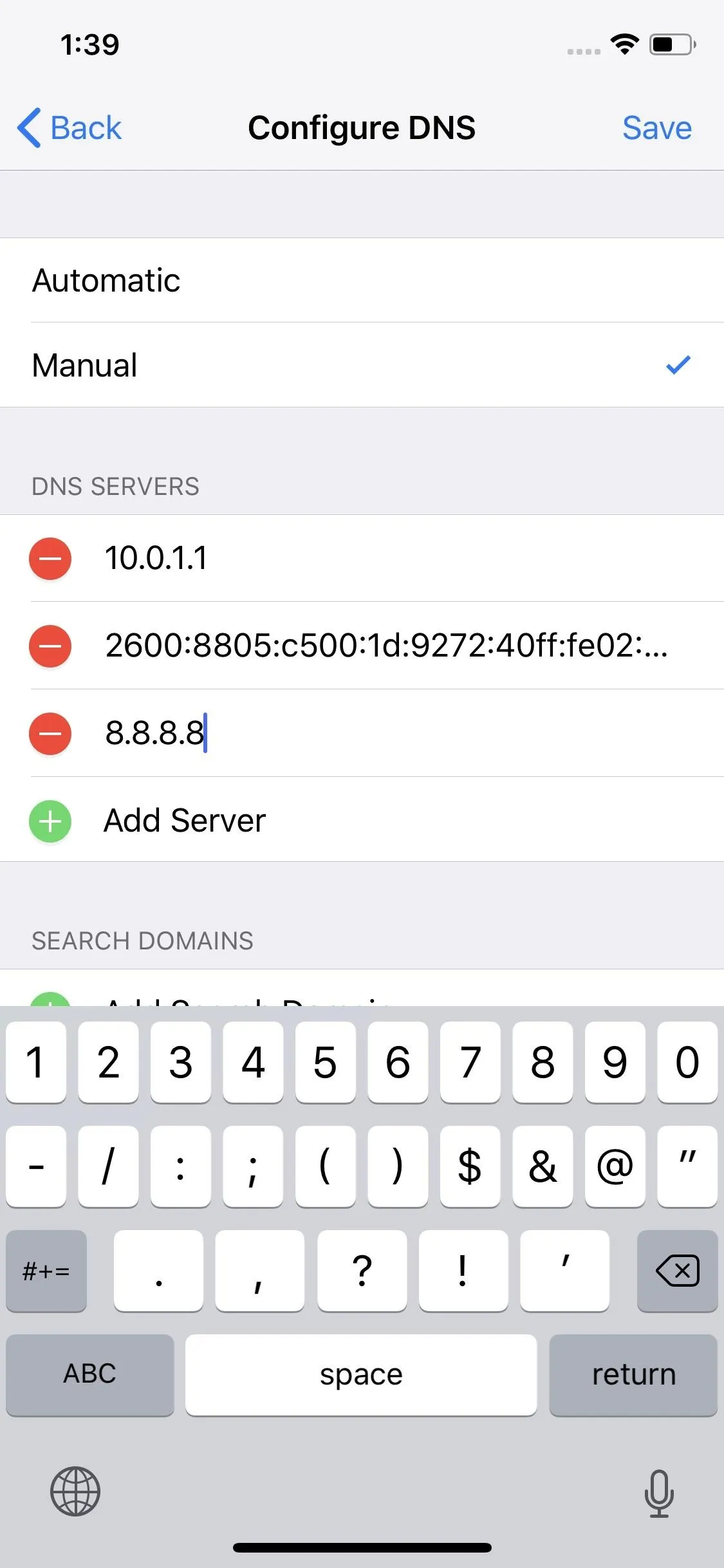The height and width of the screenshot is (1568, 724).
Task: Type the colon key
Action: pos(181,1166)
